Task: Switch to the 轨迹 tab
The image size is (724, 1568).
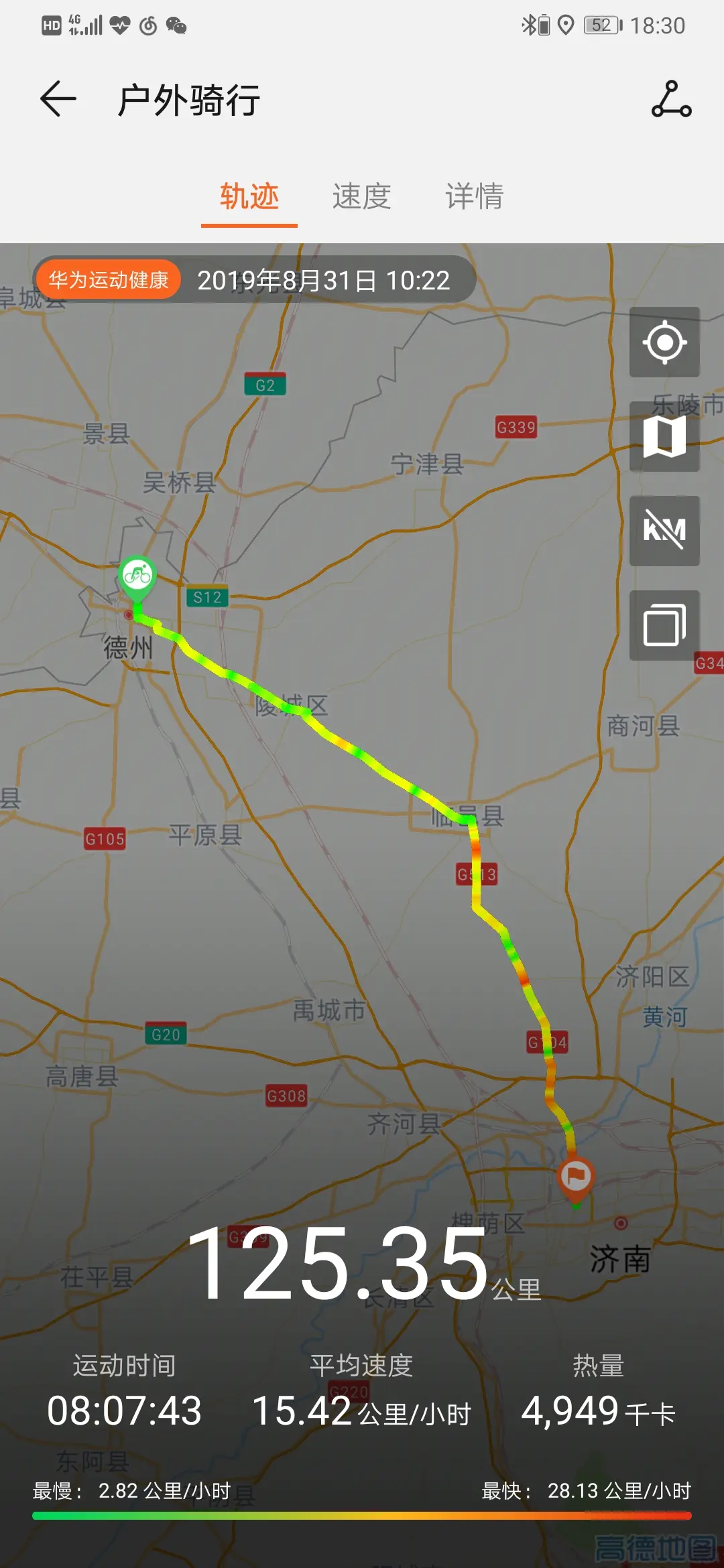Action: (x=249, y=197)
